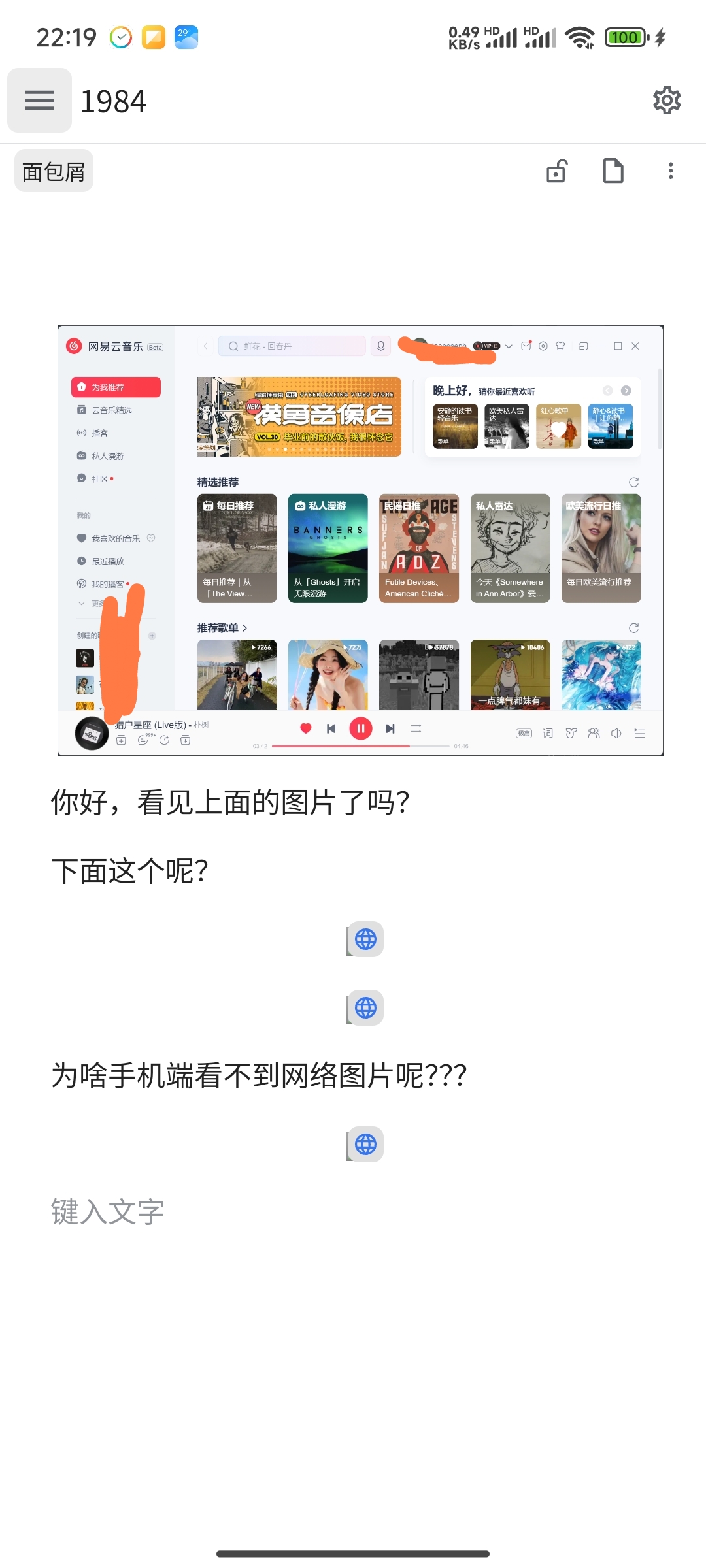Open the embedded NetEase Music screenshot
Screen dimensions: 706x1568
360,540
